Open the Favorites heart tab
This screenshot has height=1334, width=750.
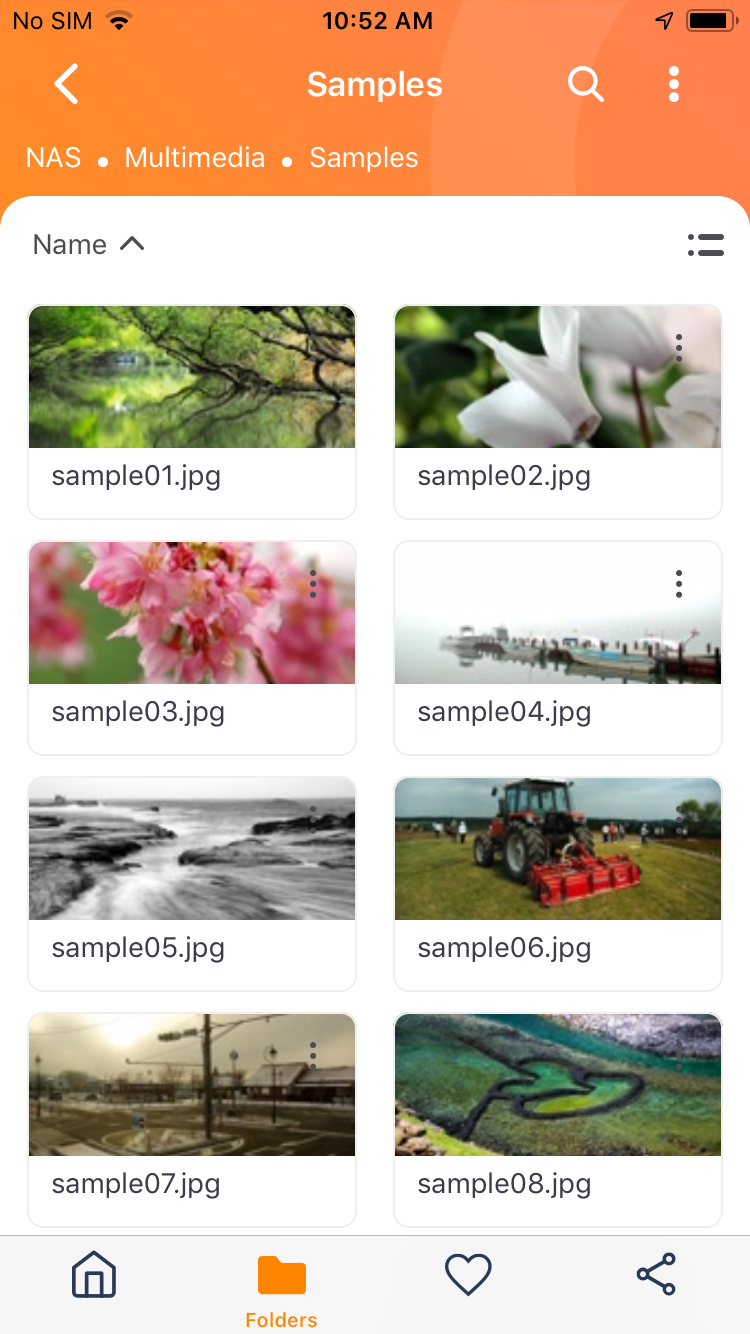point(467,1273)
